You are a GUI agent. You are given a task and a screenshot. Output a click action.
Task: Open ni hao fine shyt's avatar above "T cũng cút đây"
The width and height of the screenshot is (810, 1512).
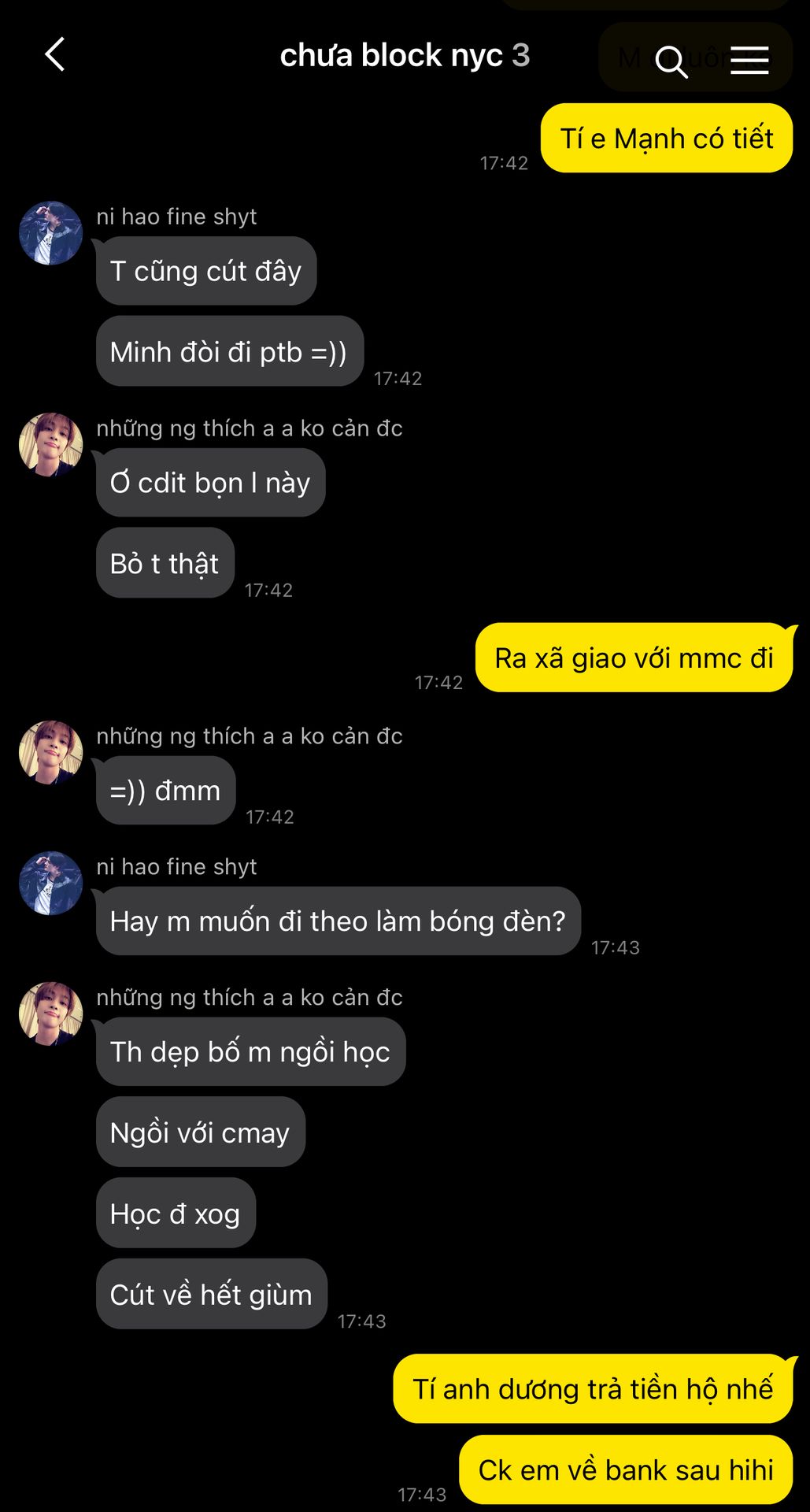(x=50, y=233)
